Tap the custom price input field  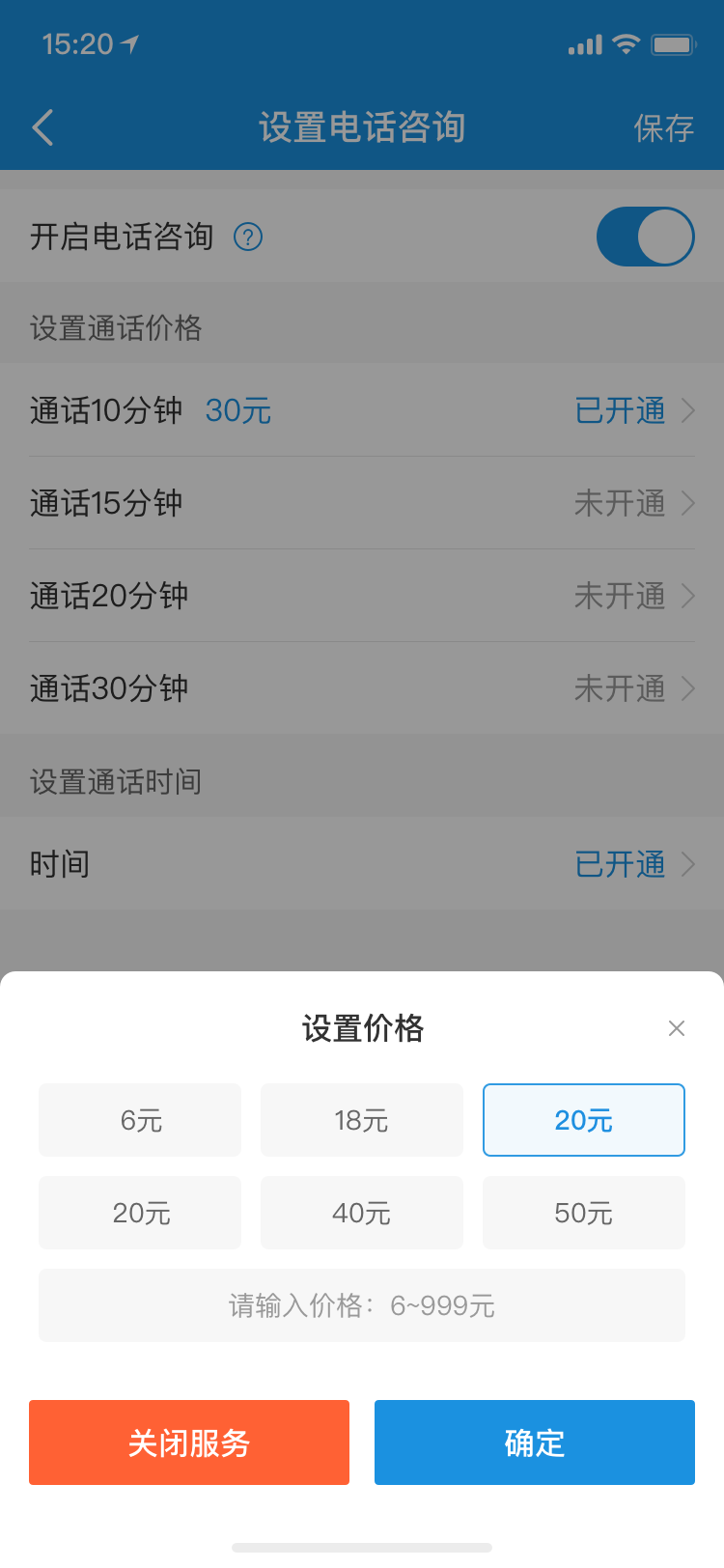[362, 1305]
